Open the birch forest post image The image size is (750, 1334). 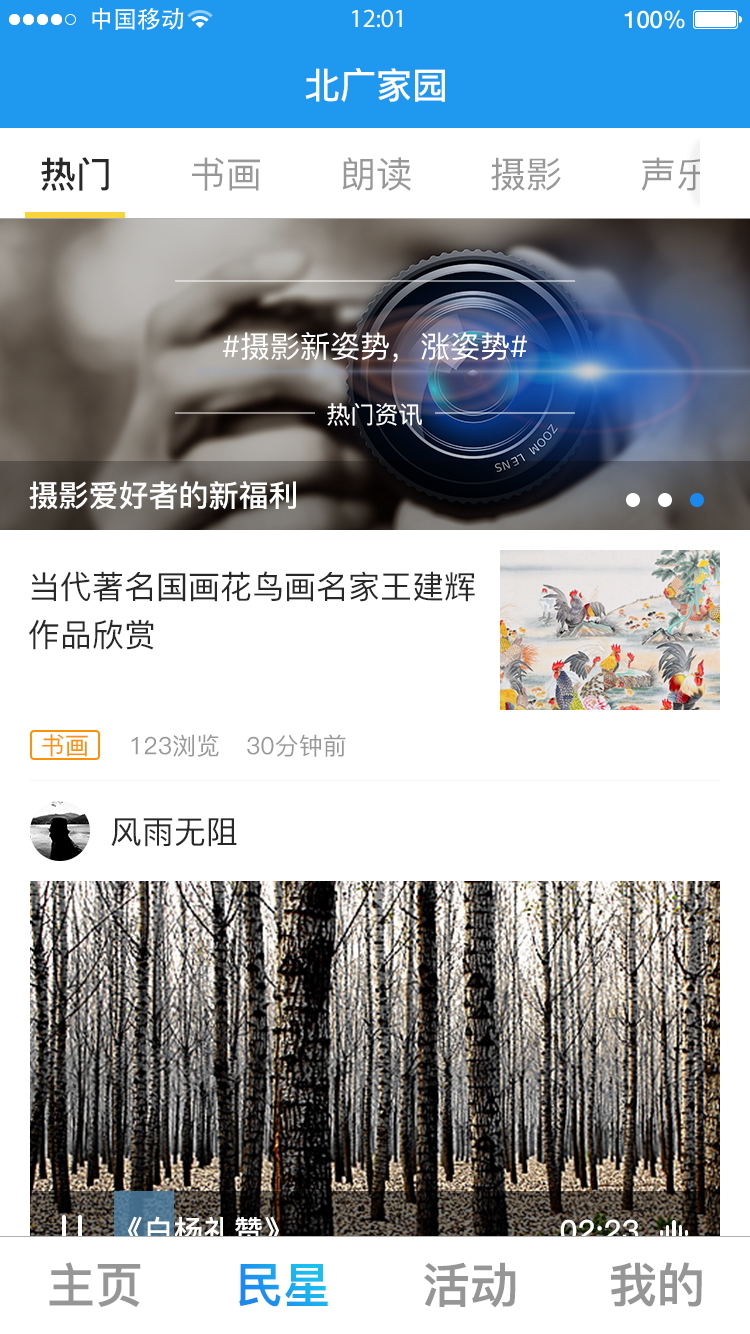tap(374, 1040)
